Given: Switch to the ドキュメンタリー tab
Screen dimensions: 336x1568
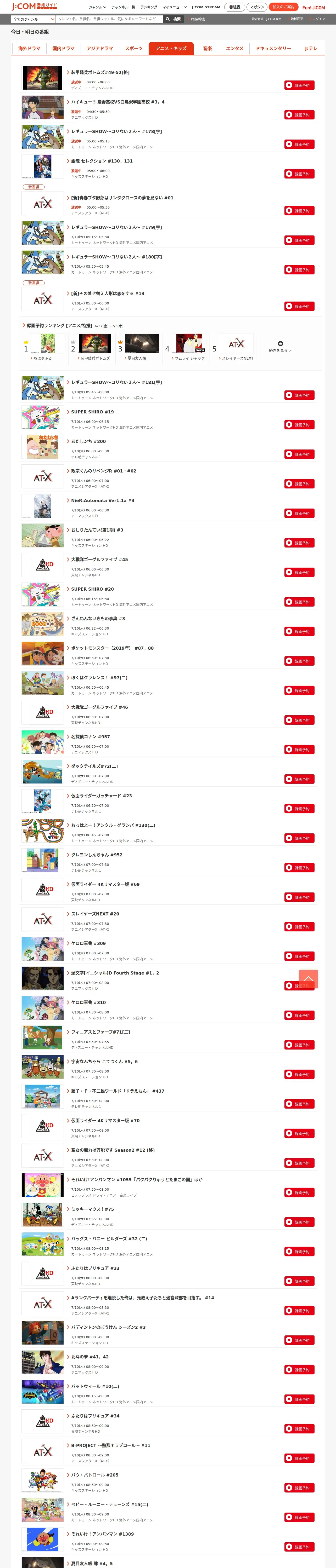Looking at the screenshot, I should pos(273,48).
